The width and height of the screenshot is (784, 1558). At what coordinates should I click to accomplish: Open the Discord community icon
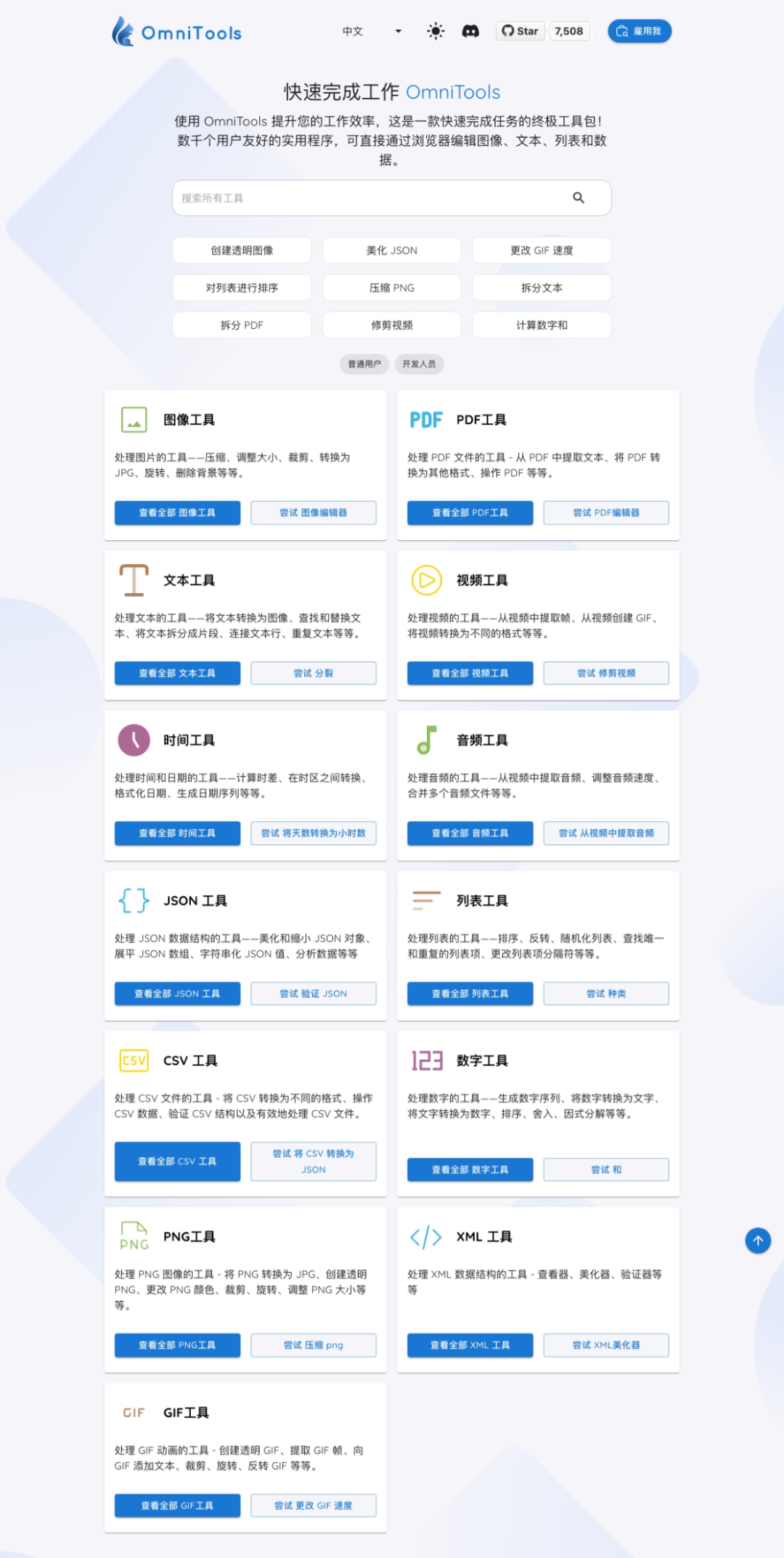[x=471, y=30]
